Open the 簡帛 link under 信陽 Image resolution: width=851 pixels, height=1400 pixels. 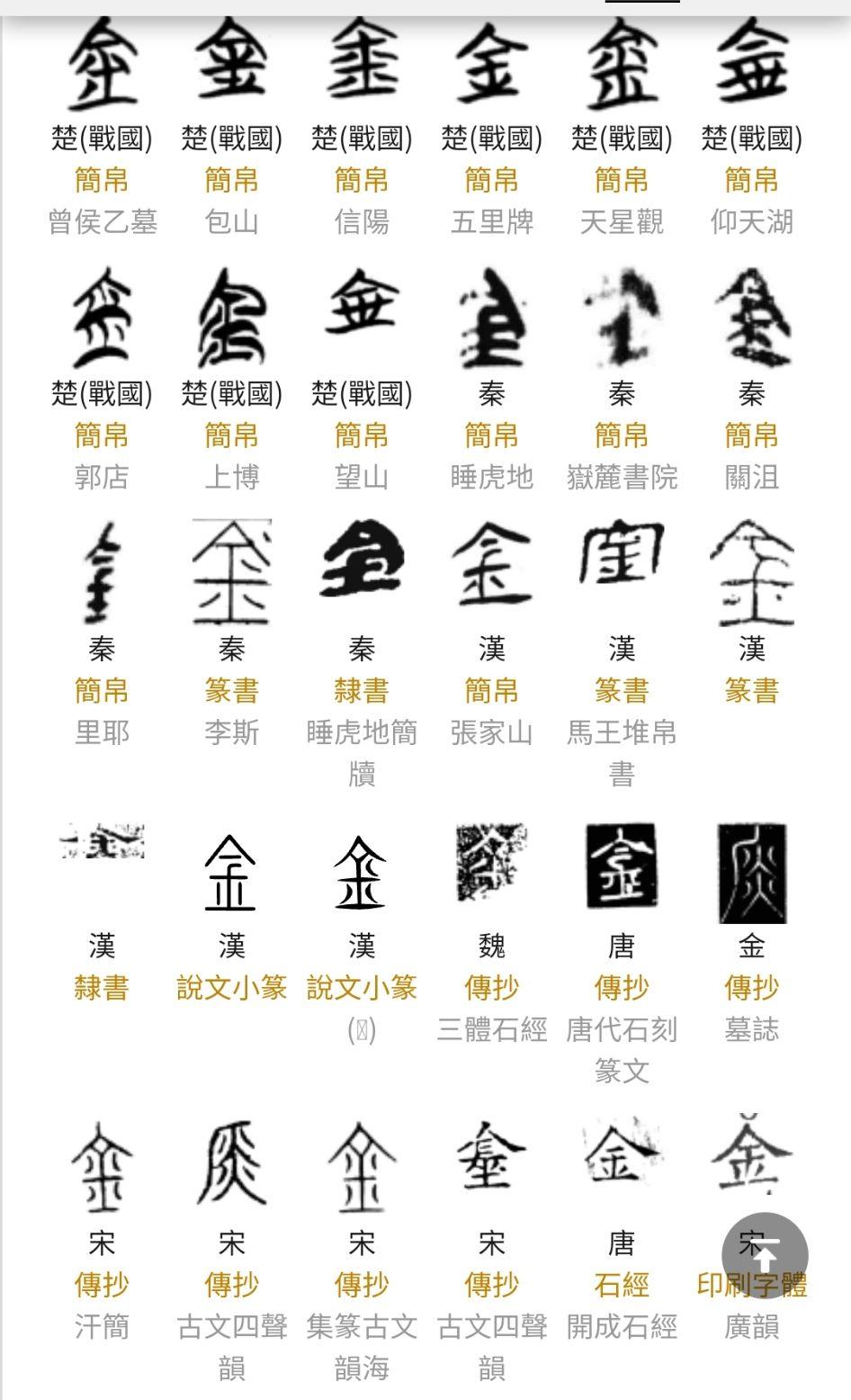pos(360,181)
